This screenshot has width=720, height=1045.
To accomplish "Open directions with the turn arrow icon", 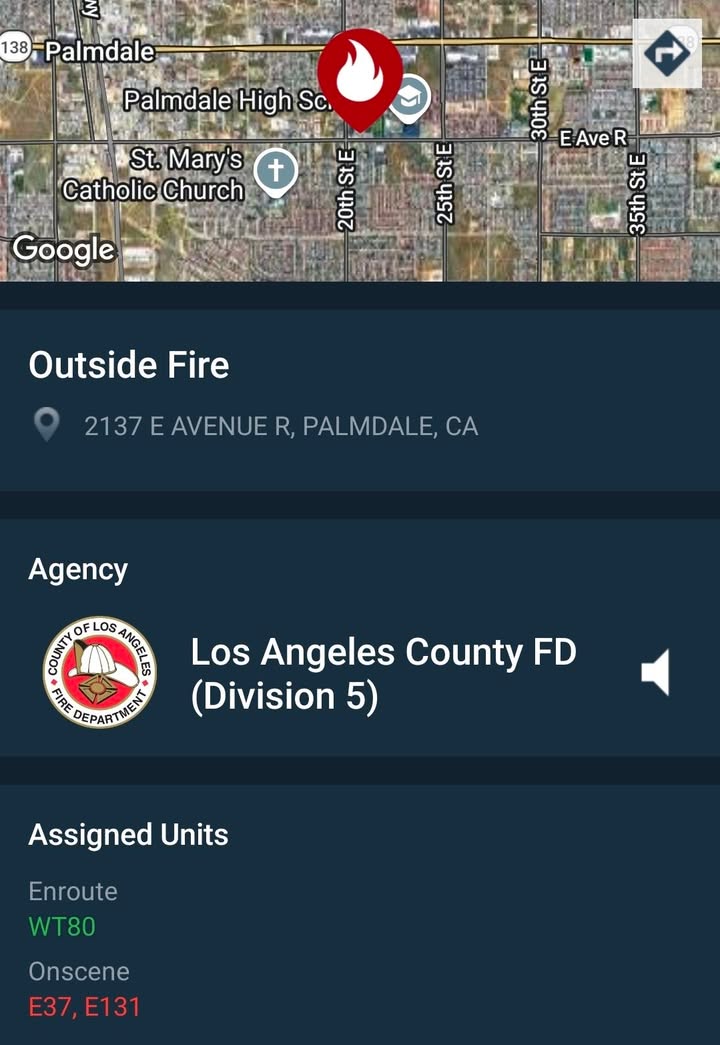I will [x=667, y=53].
